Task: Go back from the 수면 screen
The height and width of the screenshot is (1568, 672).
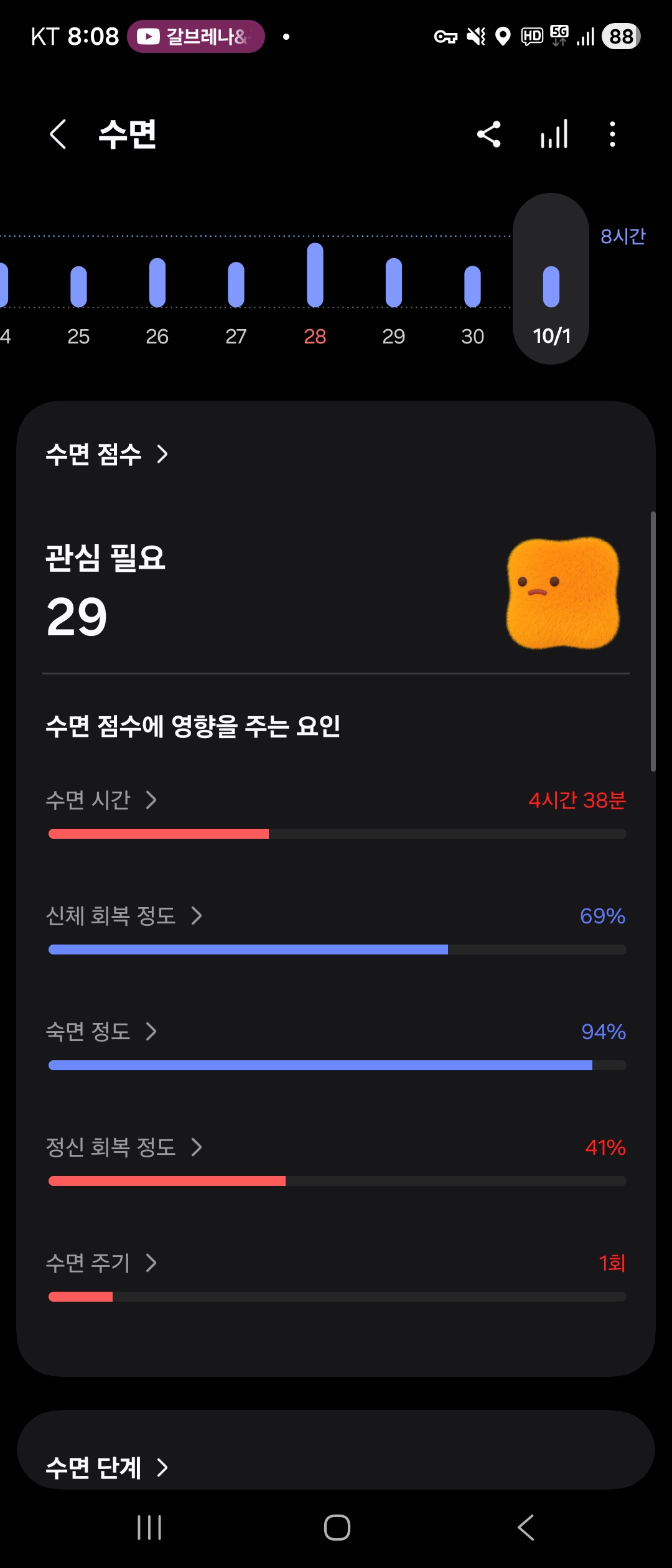Action: pos(58,134)
